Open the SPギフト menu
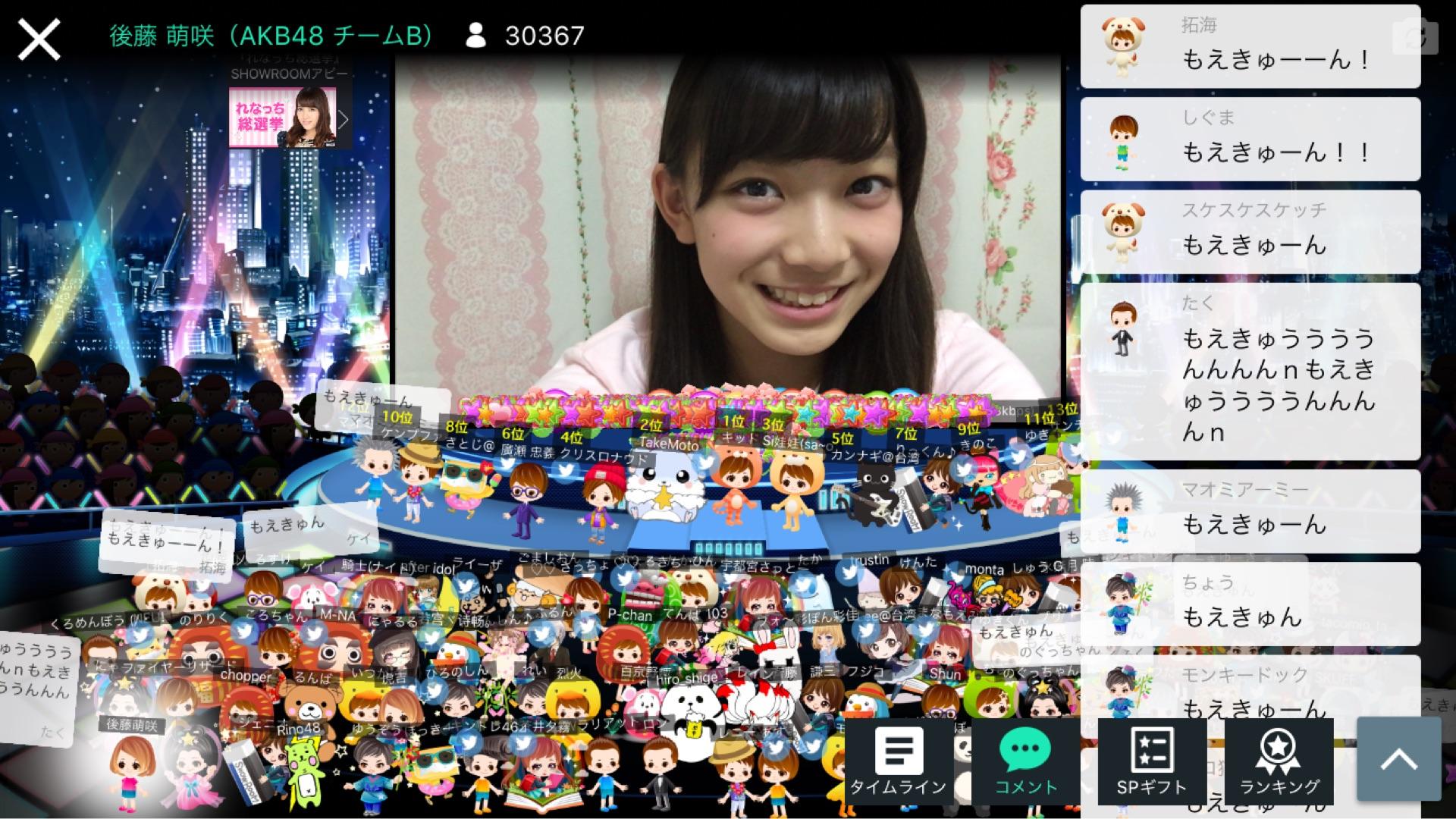 [x=1151, y=761]
